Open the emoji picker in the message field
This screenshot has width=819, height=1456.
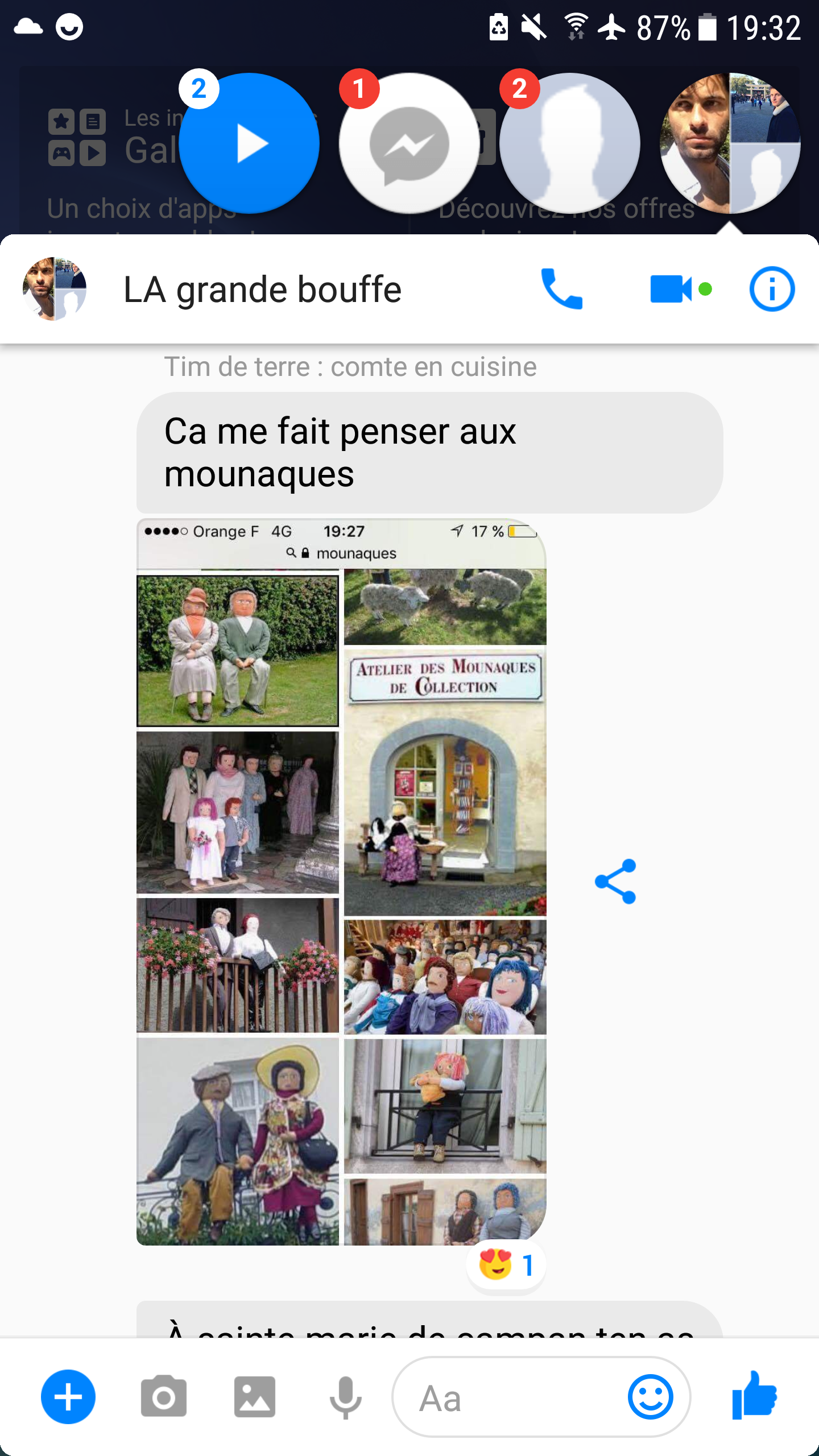click(651, 1397)
